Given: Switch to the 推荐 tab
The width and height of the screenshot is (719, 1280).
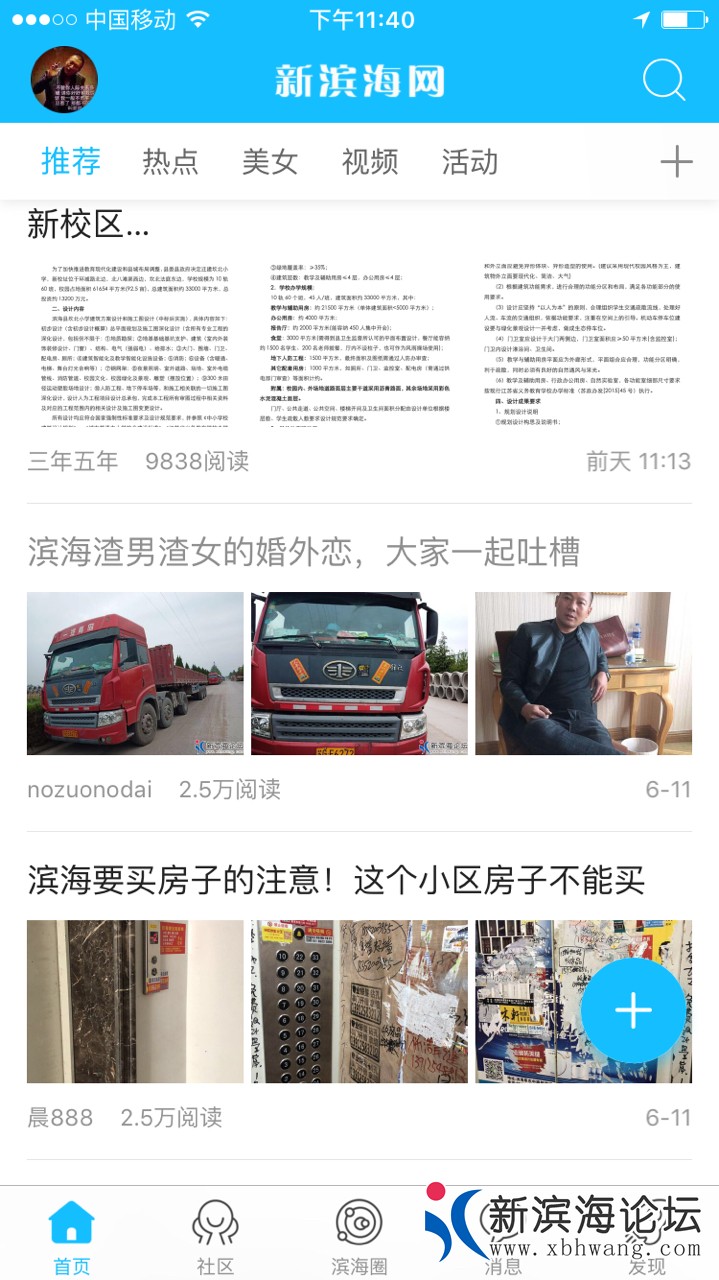Looking at the screenshot, I should point(71,161).
